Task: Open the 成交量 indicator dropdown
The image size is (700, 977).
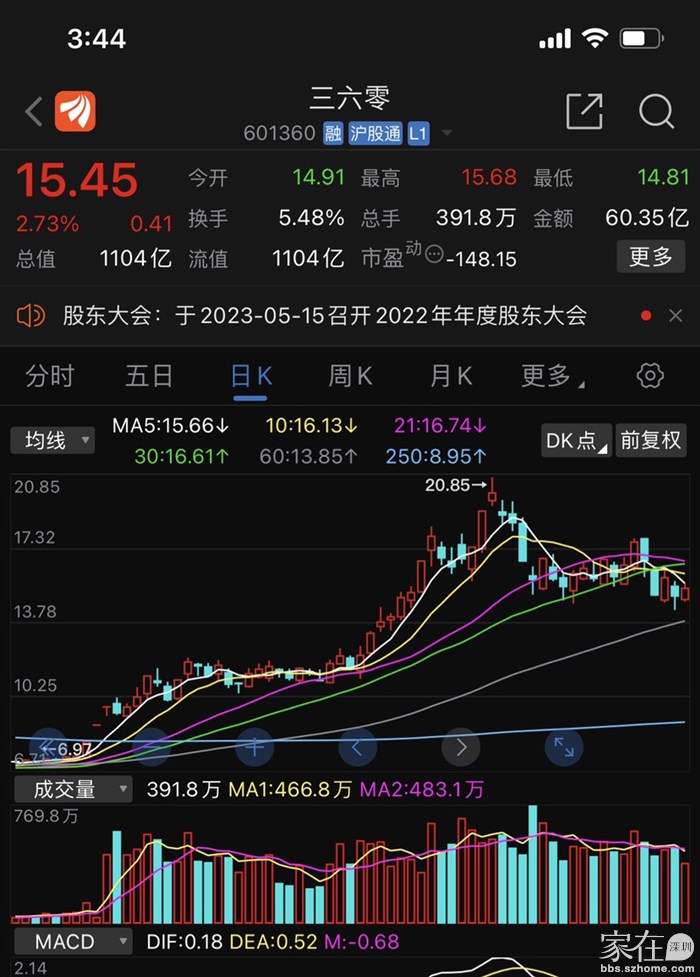Action: (x=72, y=789)
